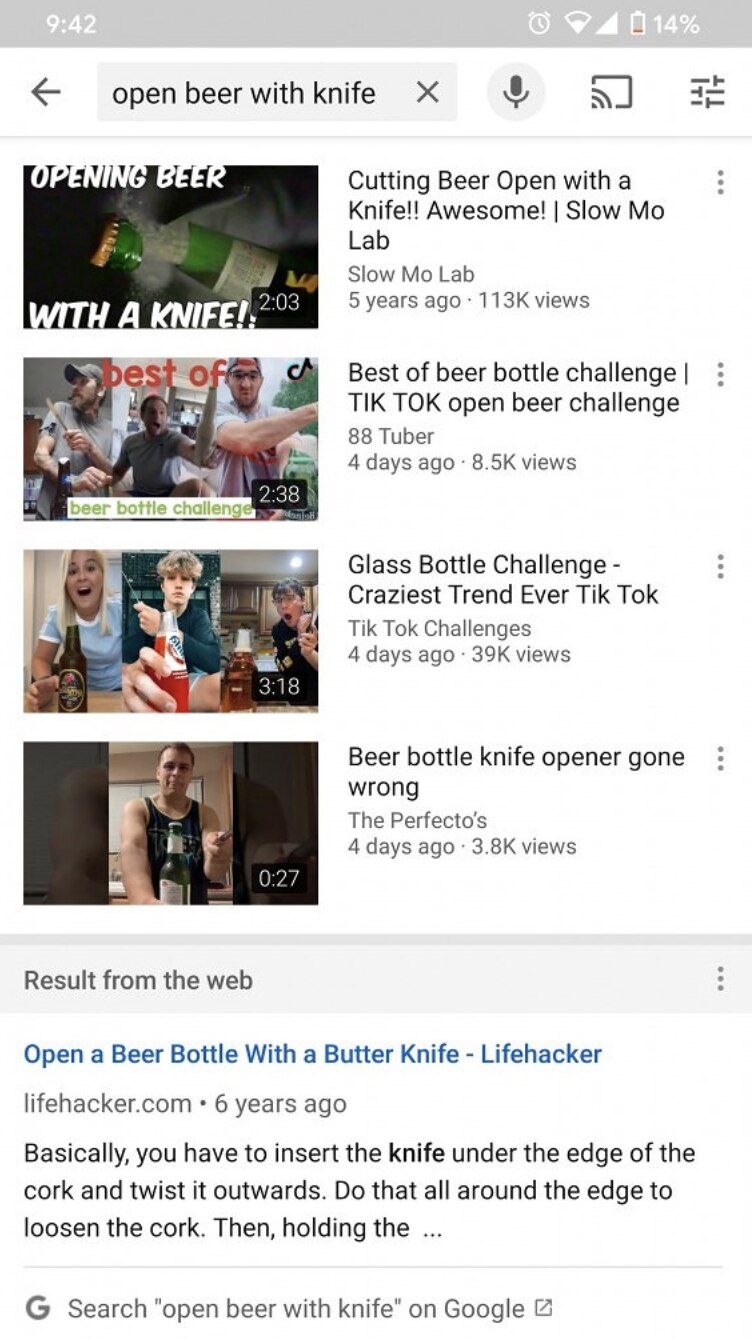Start a voice search with the microphone
This screenshot has width=754, height=1340.
coord(516,93)
